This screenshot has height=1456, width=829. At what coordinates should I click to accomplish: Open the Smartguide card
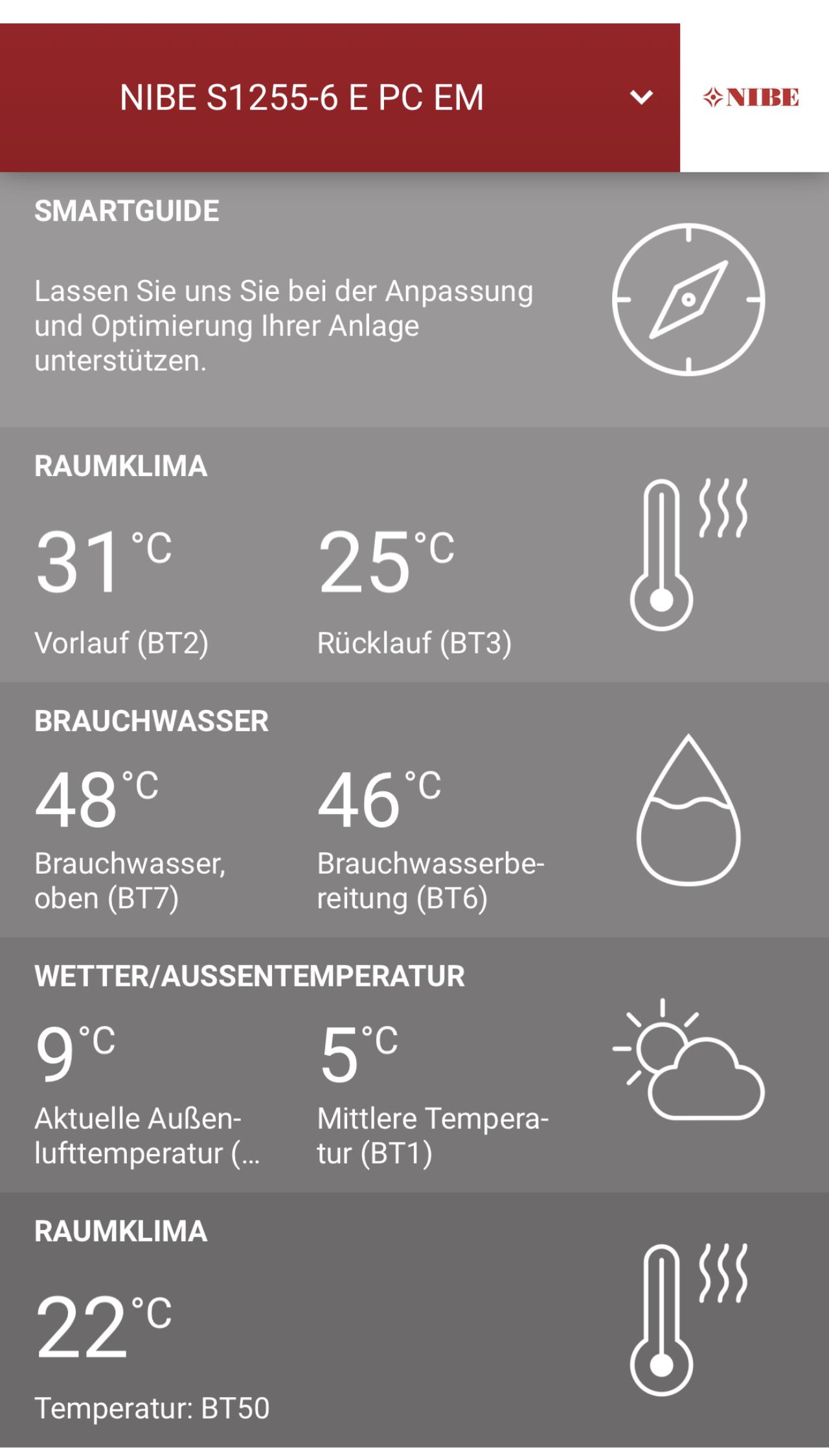[x=414, y=299]
